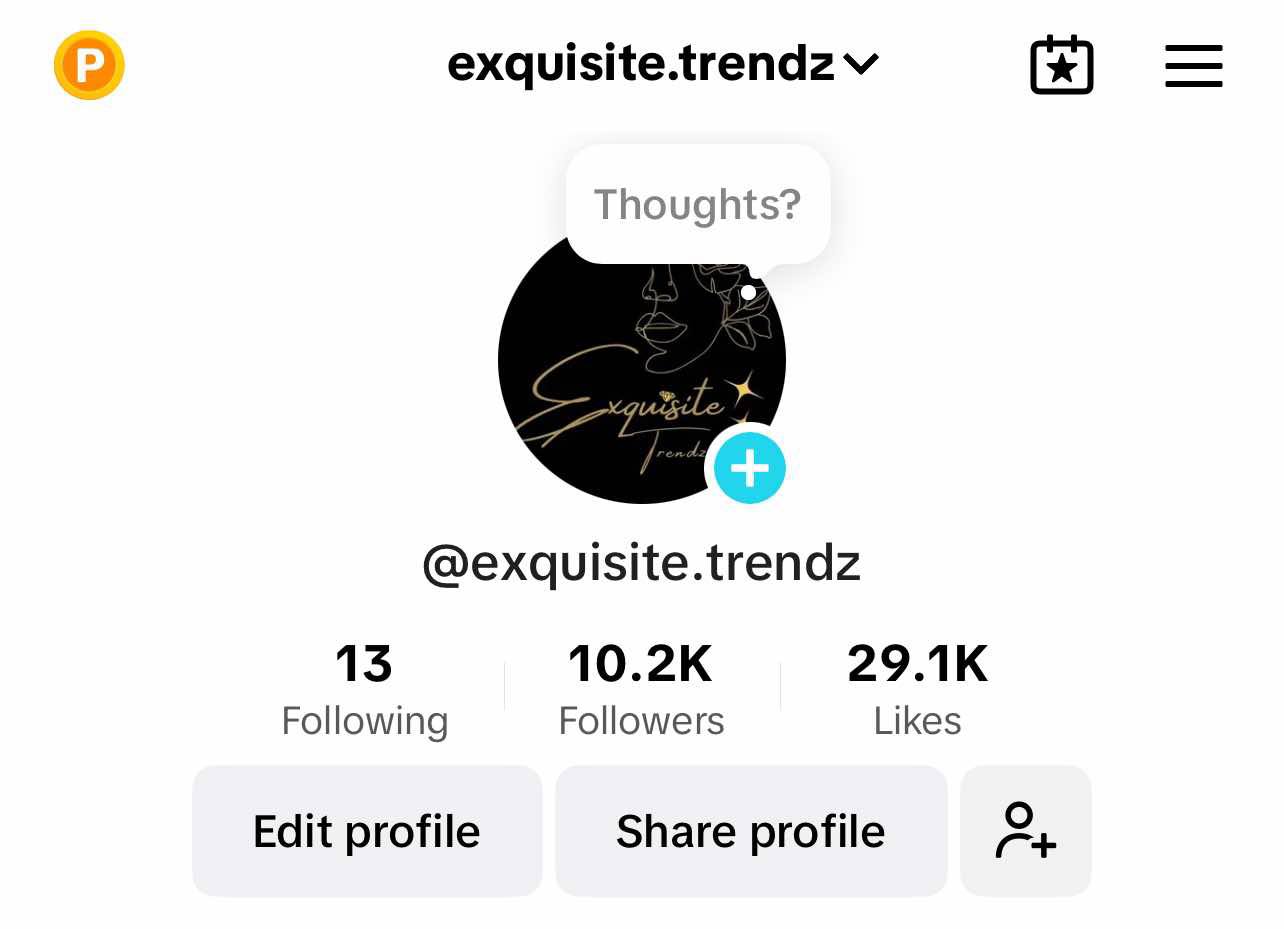Tap Edit profile
Image resolution: width=1284 pixels, height=929 pixels.
(367, 831)
